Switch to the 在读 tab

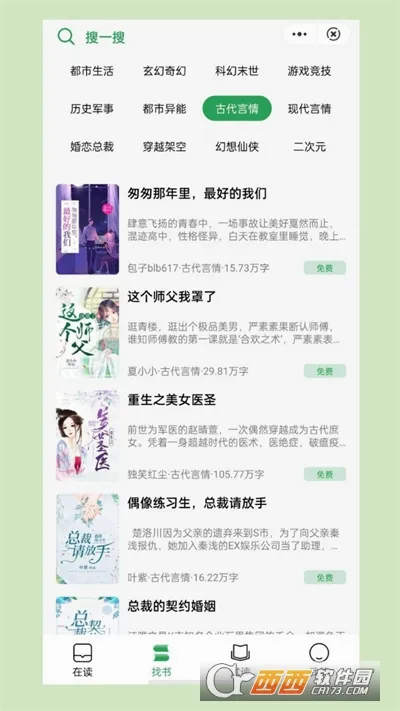click(83, 660)
